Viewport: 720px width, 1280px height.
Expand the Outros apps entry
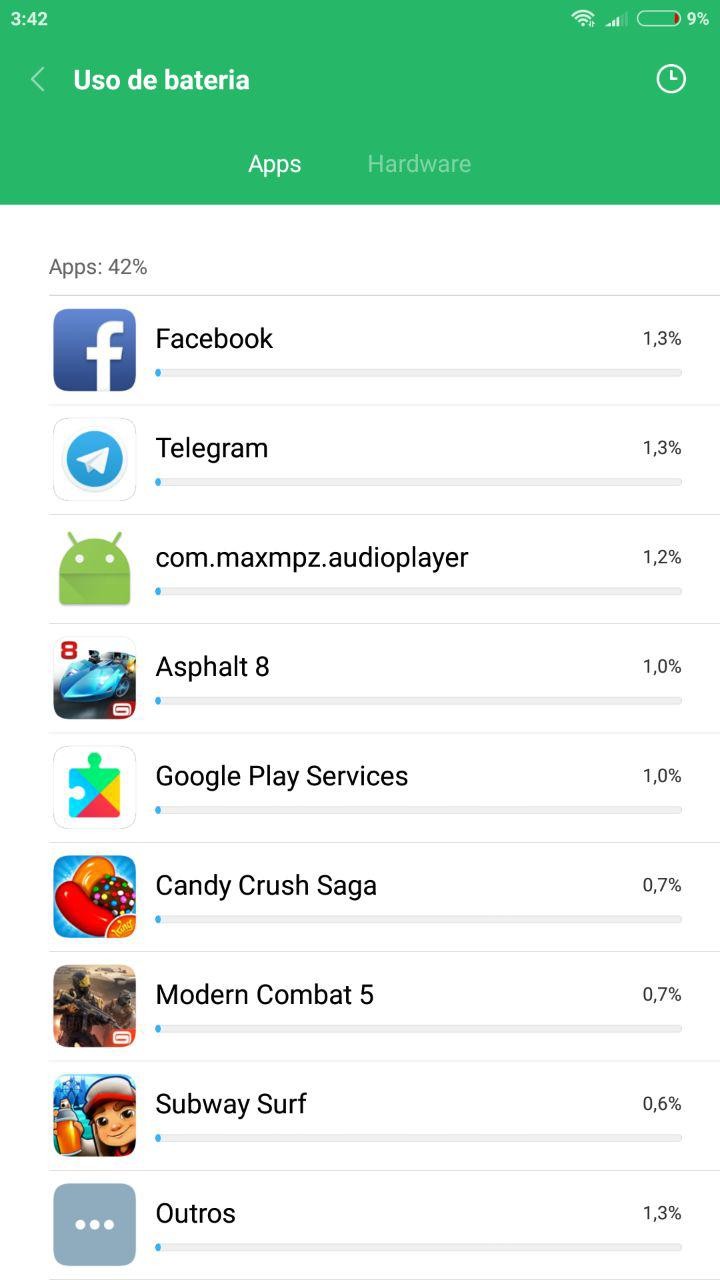(x=384, y=1225)
